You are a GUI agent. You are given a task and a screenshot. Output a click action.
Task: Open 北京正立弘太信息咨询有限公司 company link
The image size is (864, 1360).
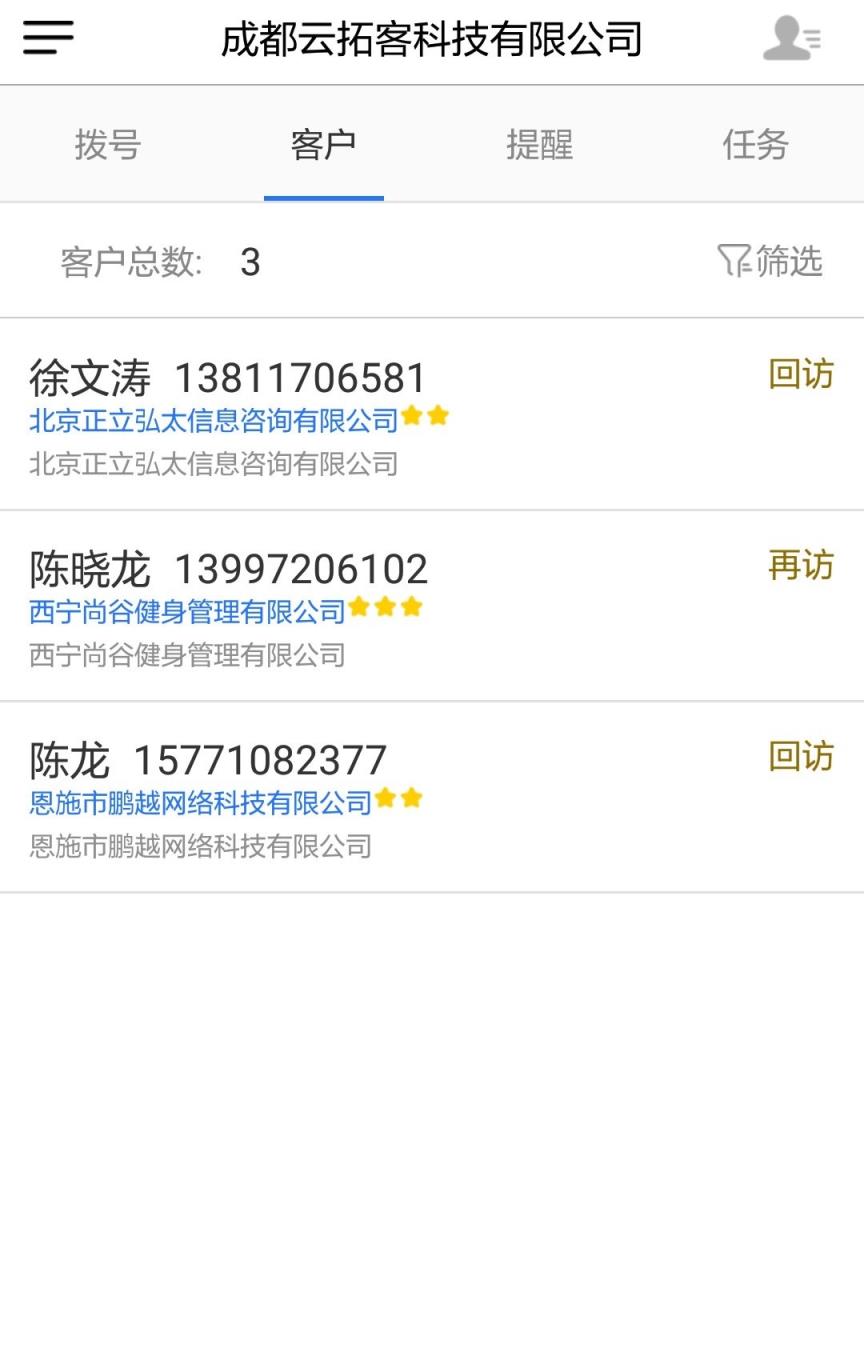point(212,420)
